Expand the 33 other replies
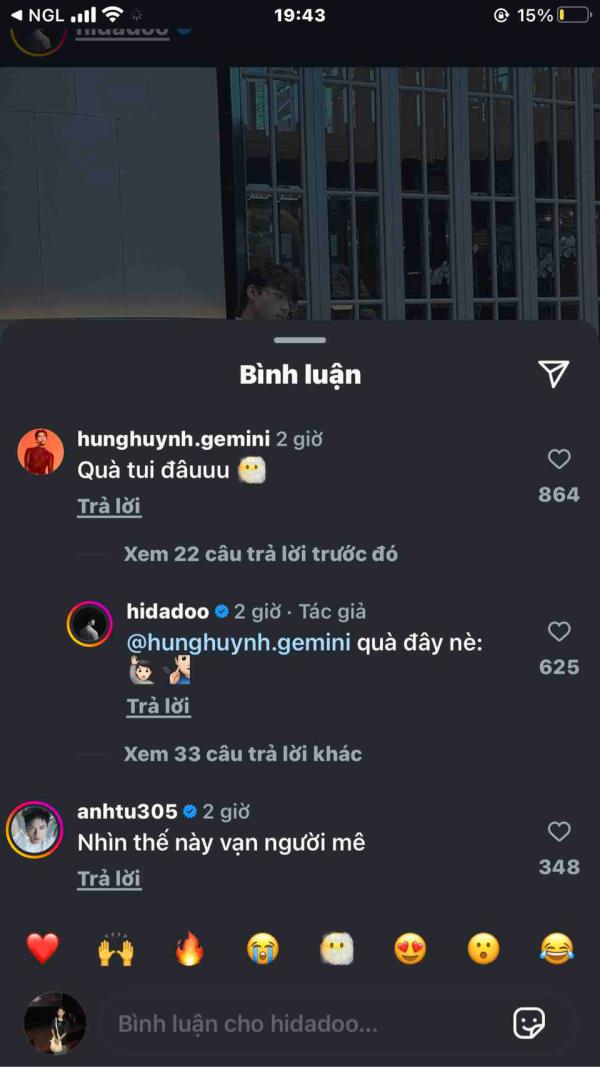The image size is (600, 1067). [x=243, y=754]
